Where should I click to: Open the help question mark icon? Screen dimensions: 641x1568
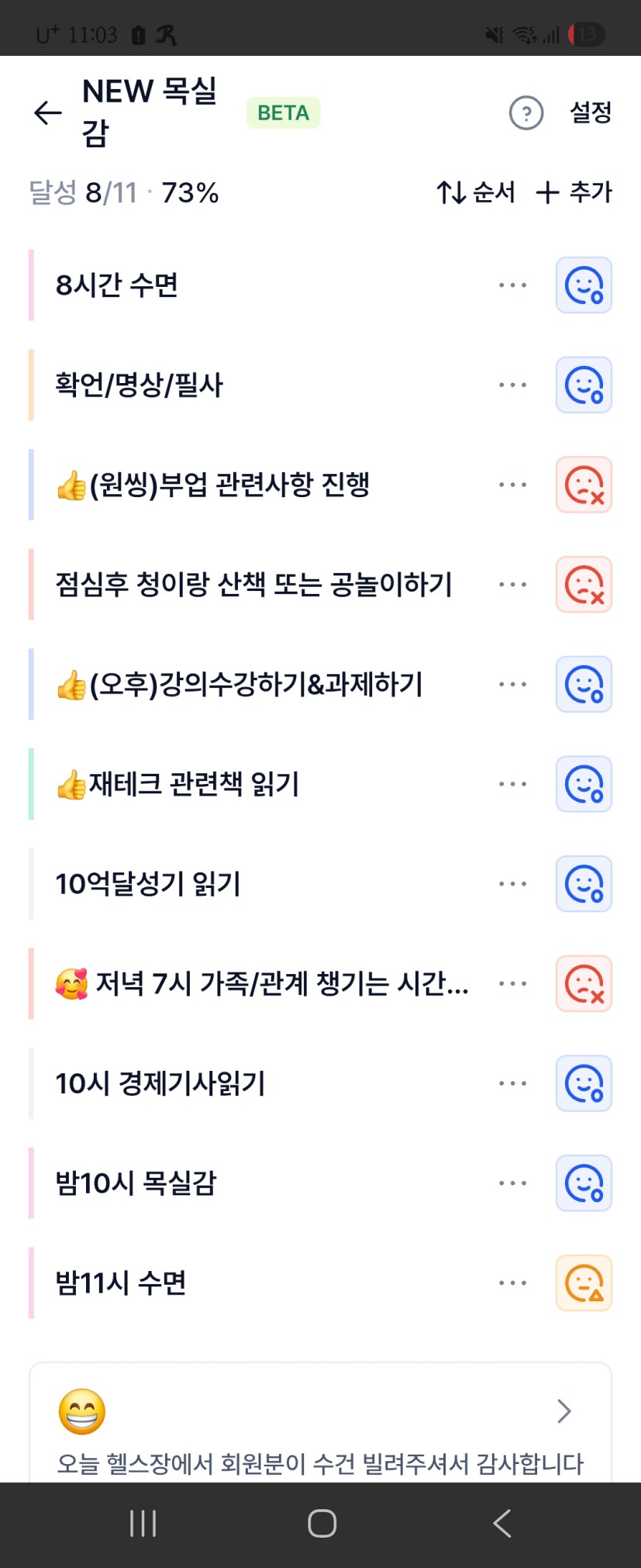526,113
